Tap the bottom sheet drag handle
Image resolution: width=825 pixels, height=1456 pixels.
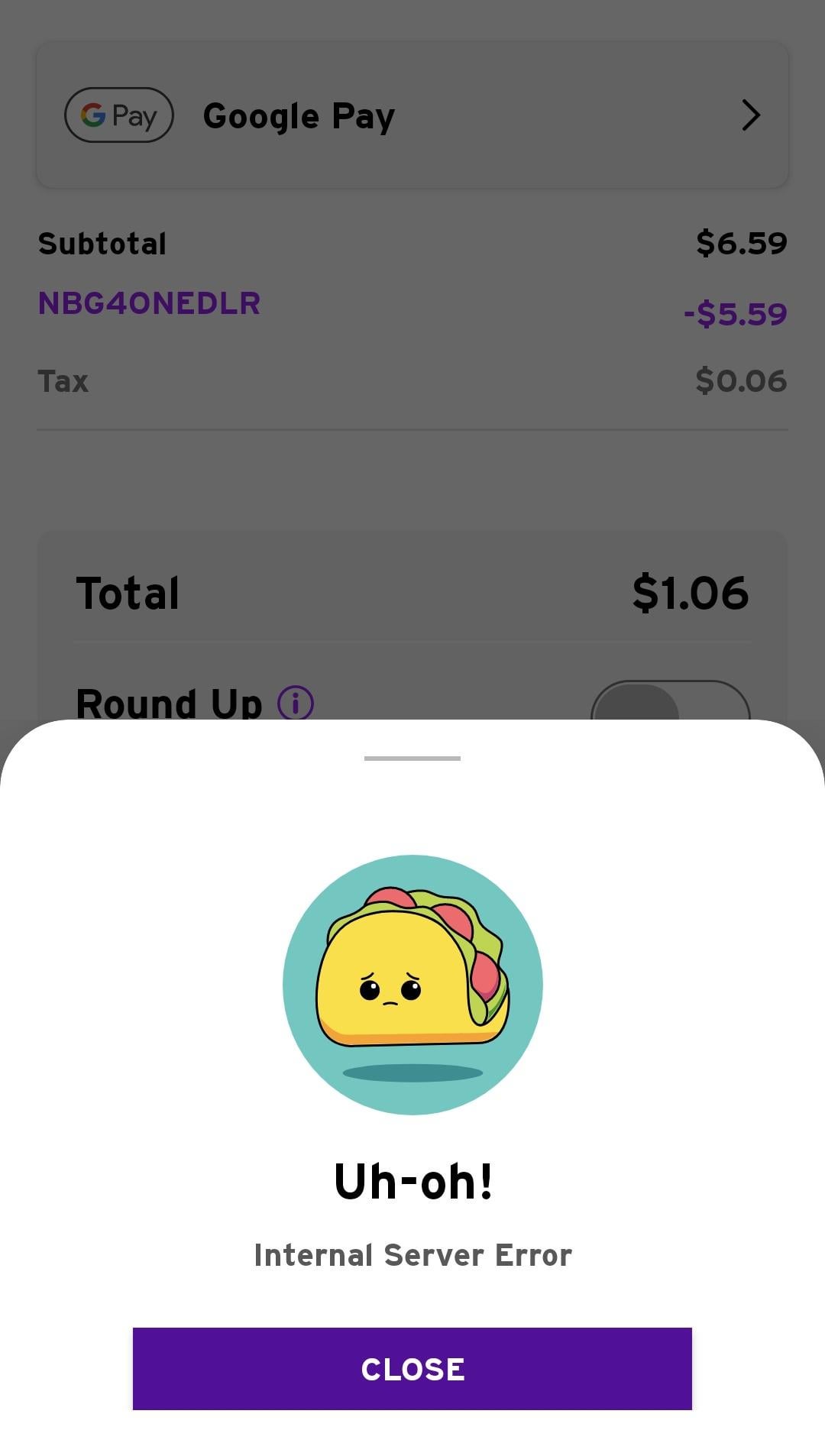[412, 758]
